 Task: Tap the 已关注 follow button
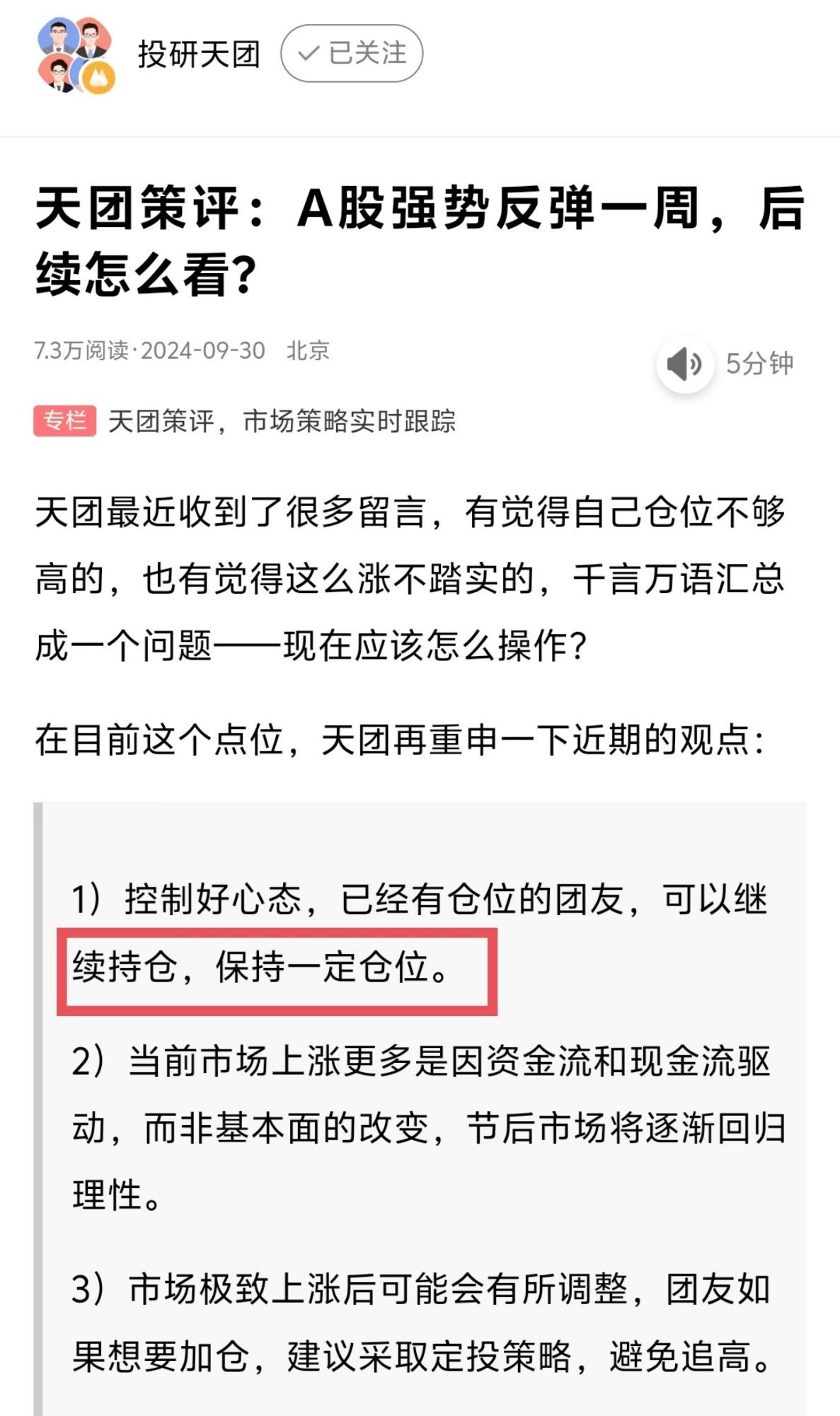coord(352,54)
